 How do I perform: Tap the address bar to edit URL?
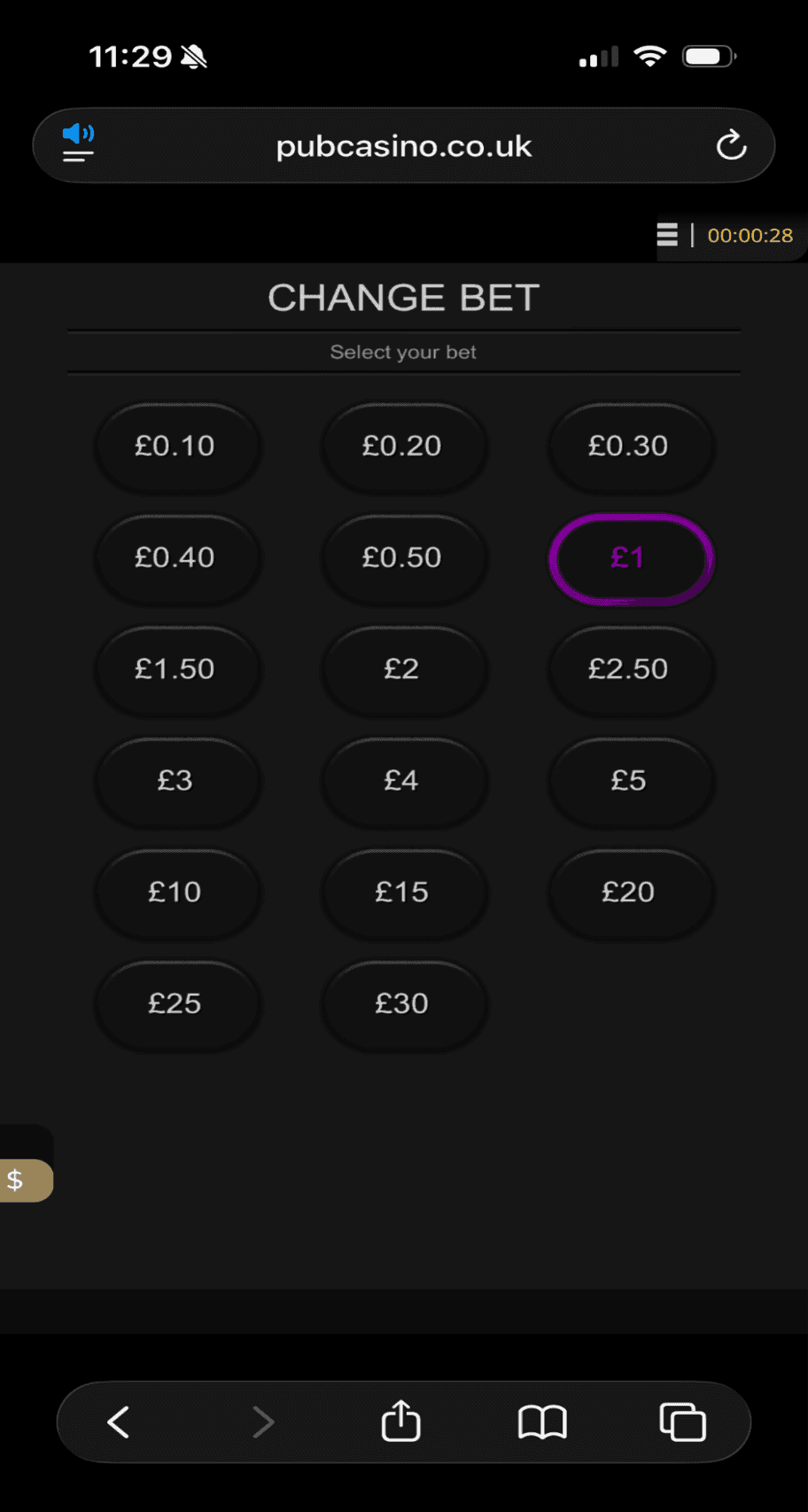point(403,145)
